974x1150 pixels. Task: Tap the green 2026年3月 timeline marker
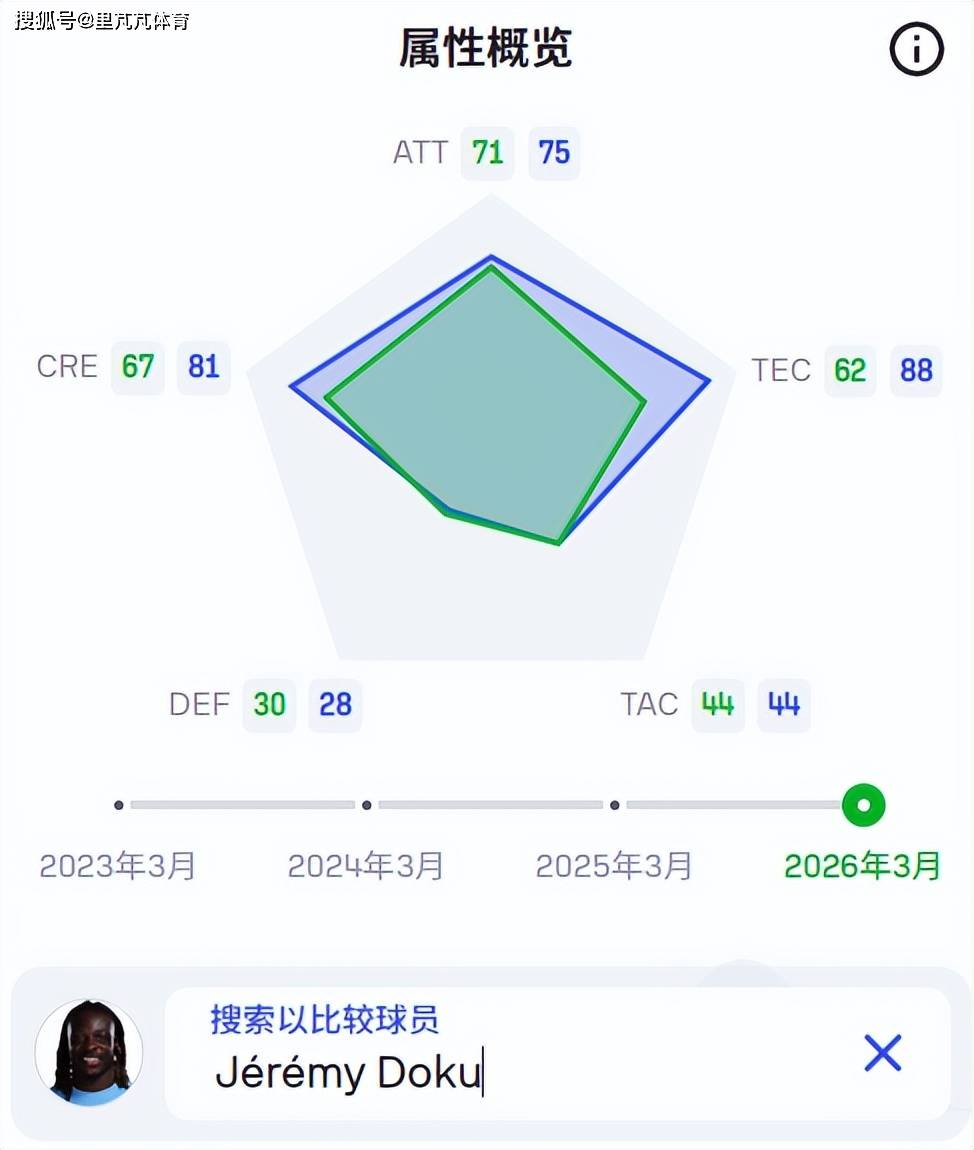click(864, 805)
